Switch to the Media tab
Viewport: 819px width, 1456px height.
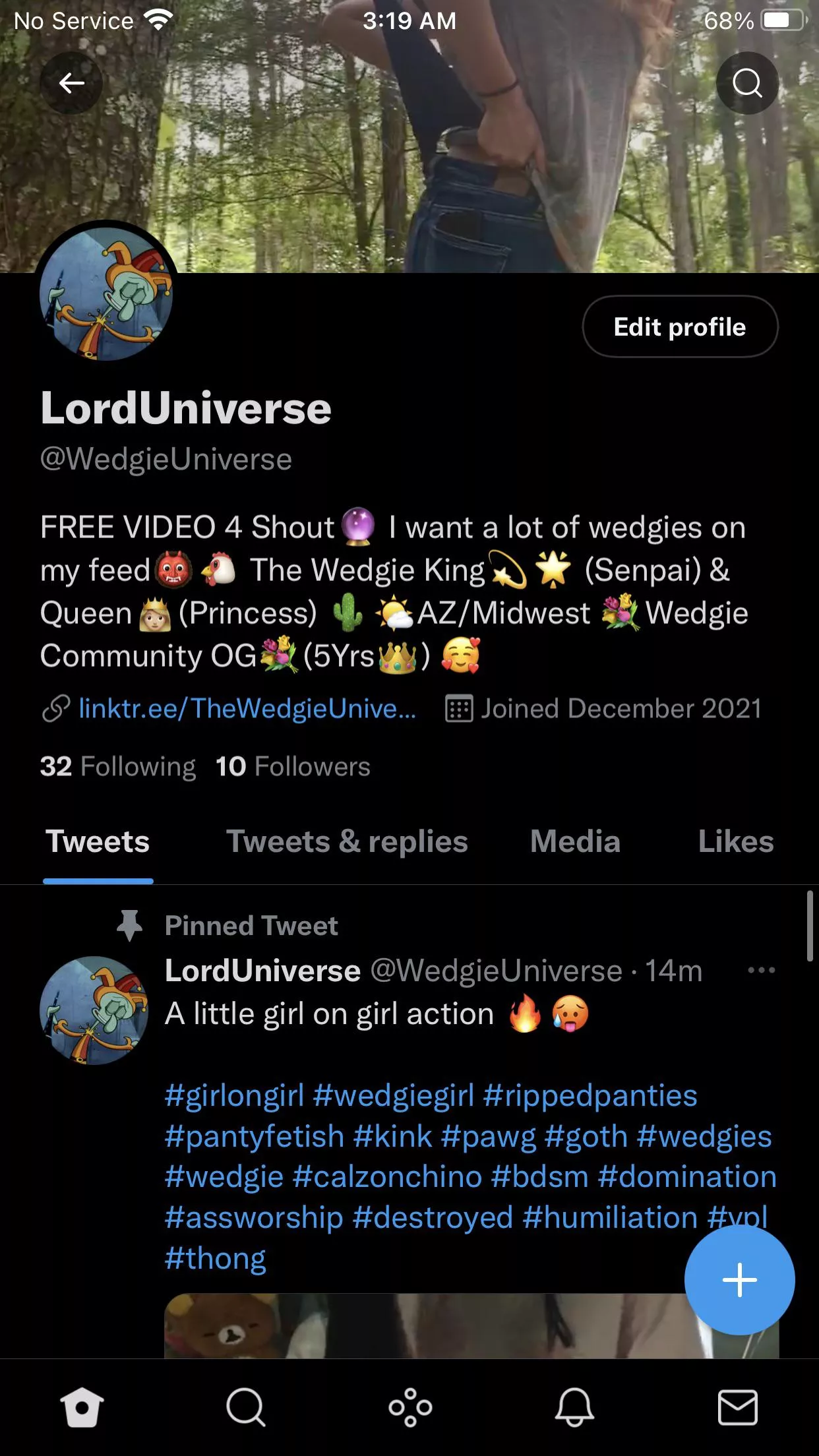[574, 841]
